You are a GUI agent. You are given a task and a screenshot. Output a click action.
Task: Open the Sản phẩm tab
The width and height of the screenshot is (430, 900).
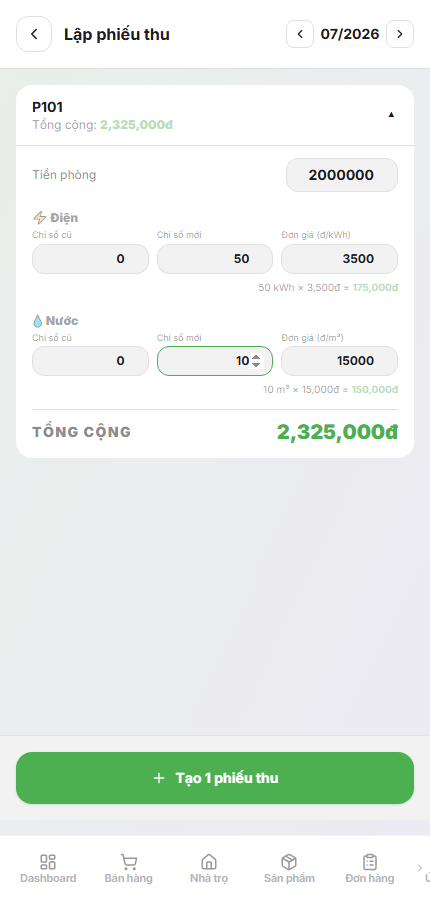pos(289,868)
